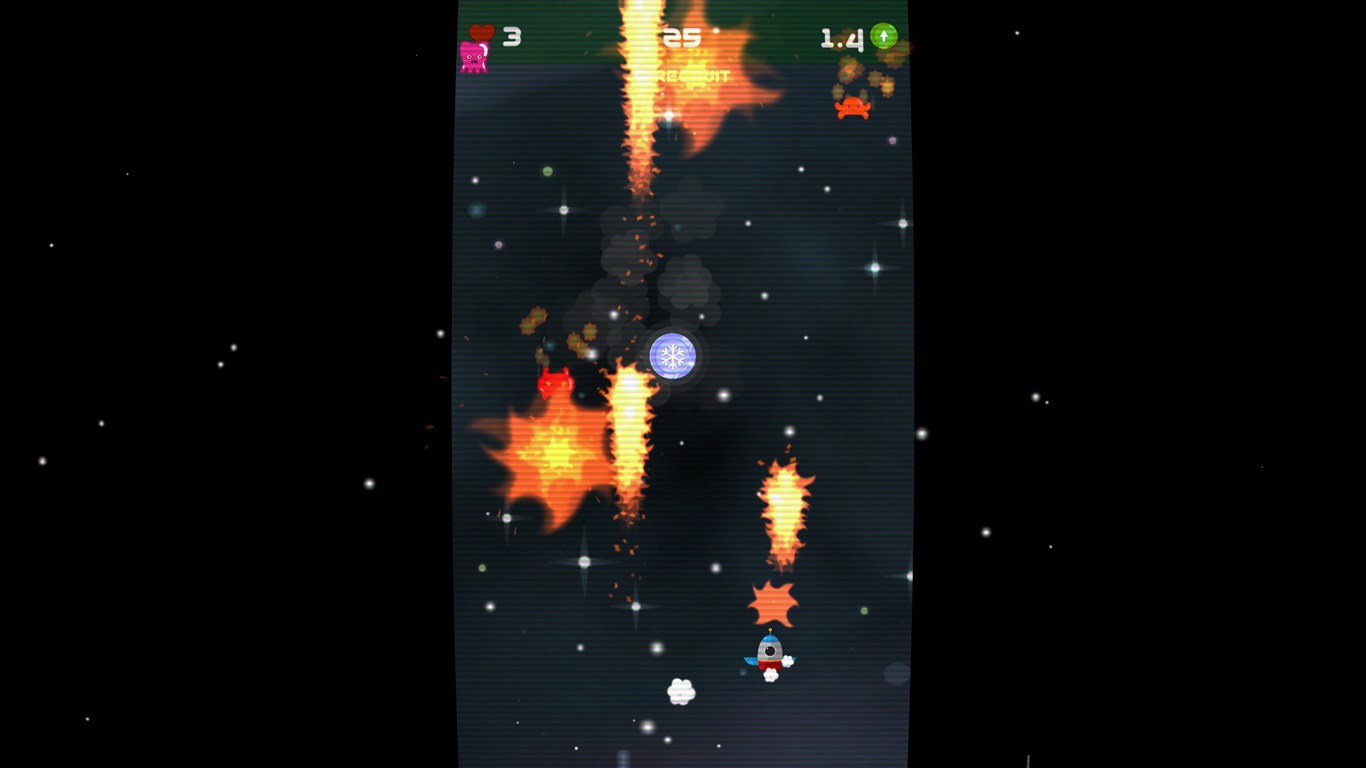The image size is (1366, 768).
Task: Tap the player's rocket ship
Action: click(x=769, y=653)
